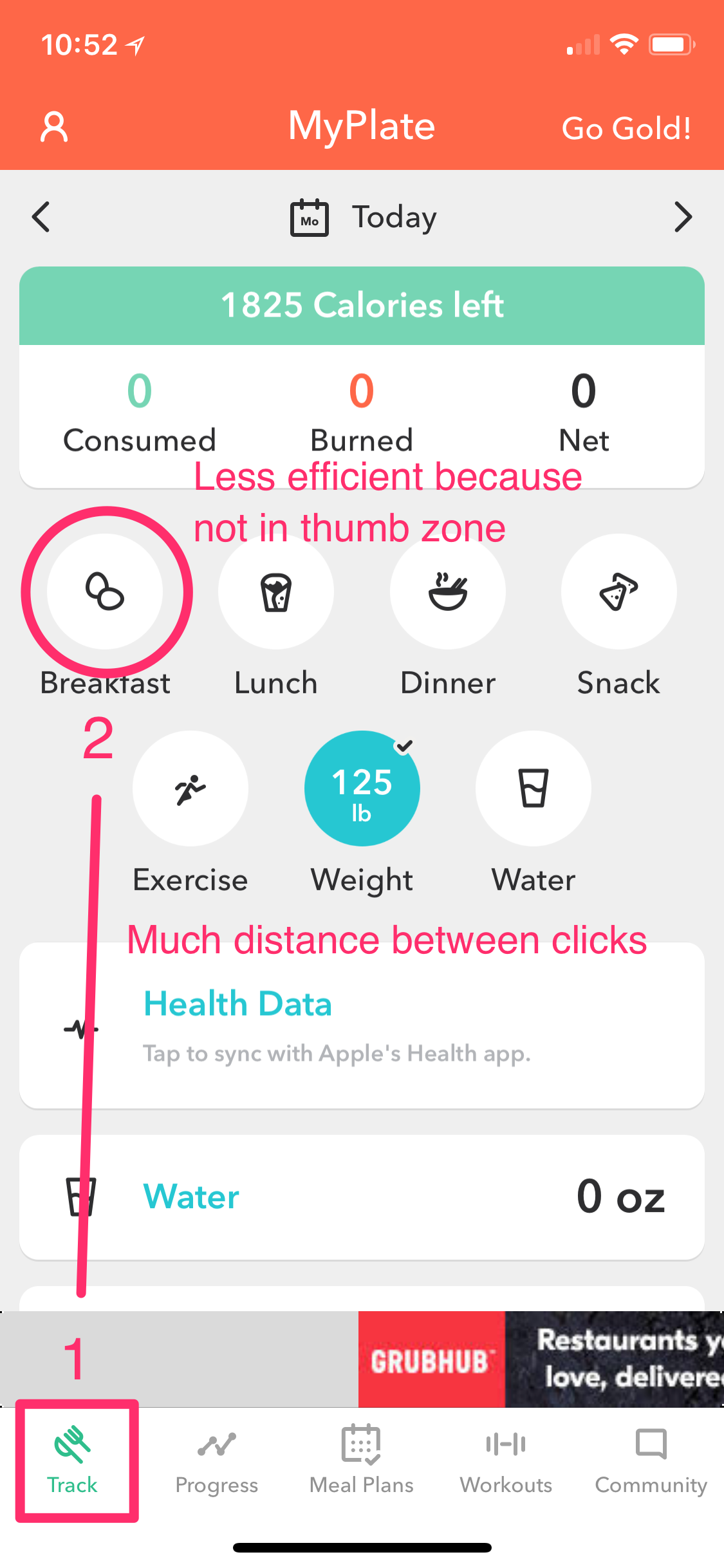This screenshot has width=724, height=1568.
Task: Advance to the next day with the right chevron
Action: (x=683, y=217)
